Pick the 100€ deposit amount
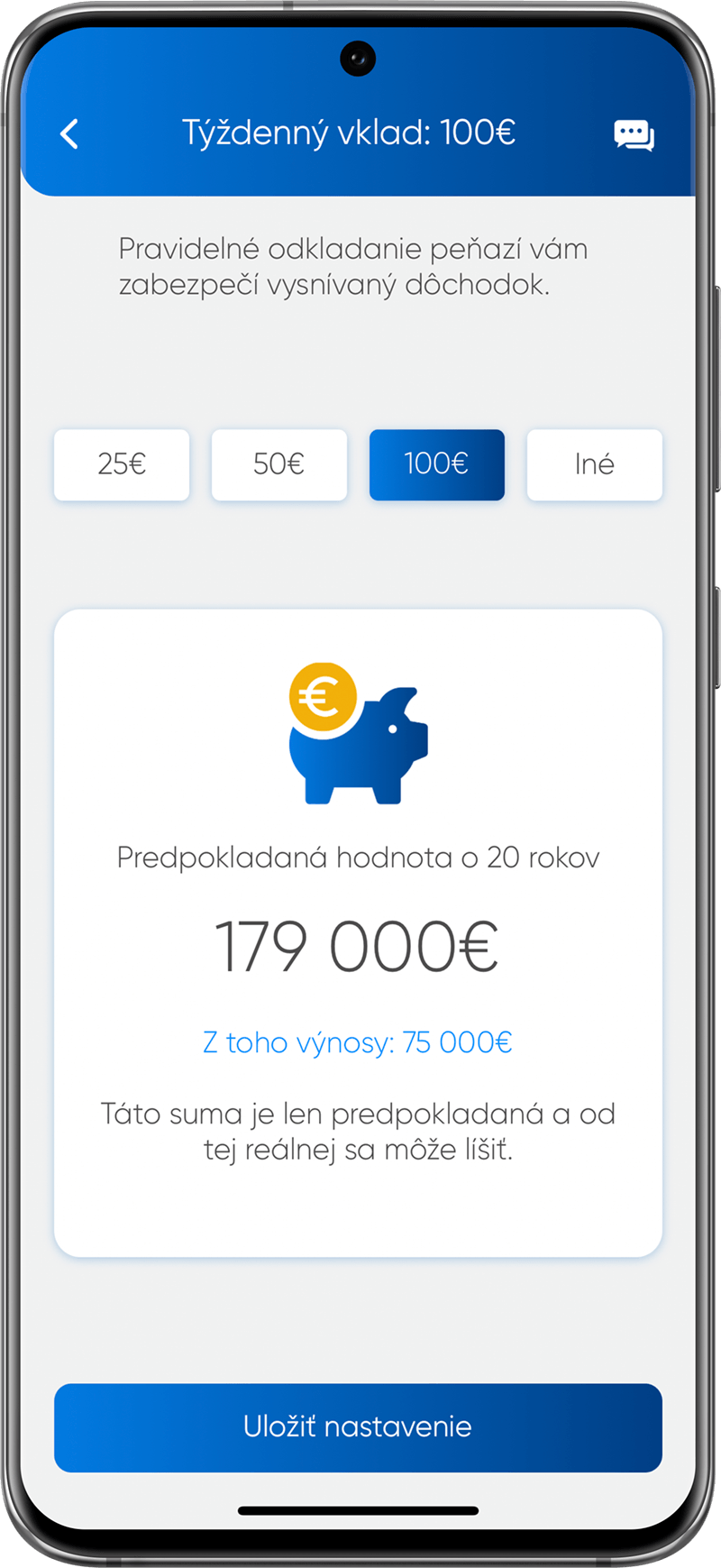The height and width of the screenshot is (1568, 721). (x=436, y=464)
